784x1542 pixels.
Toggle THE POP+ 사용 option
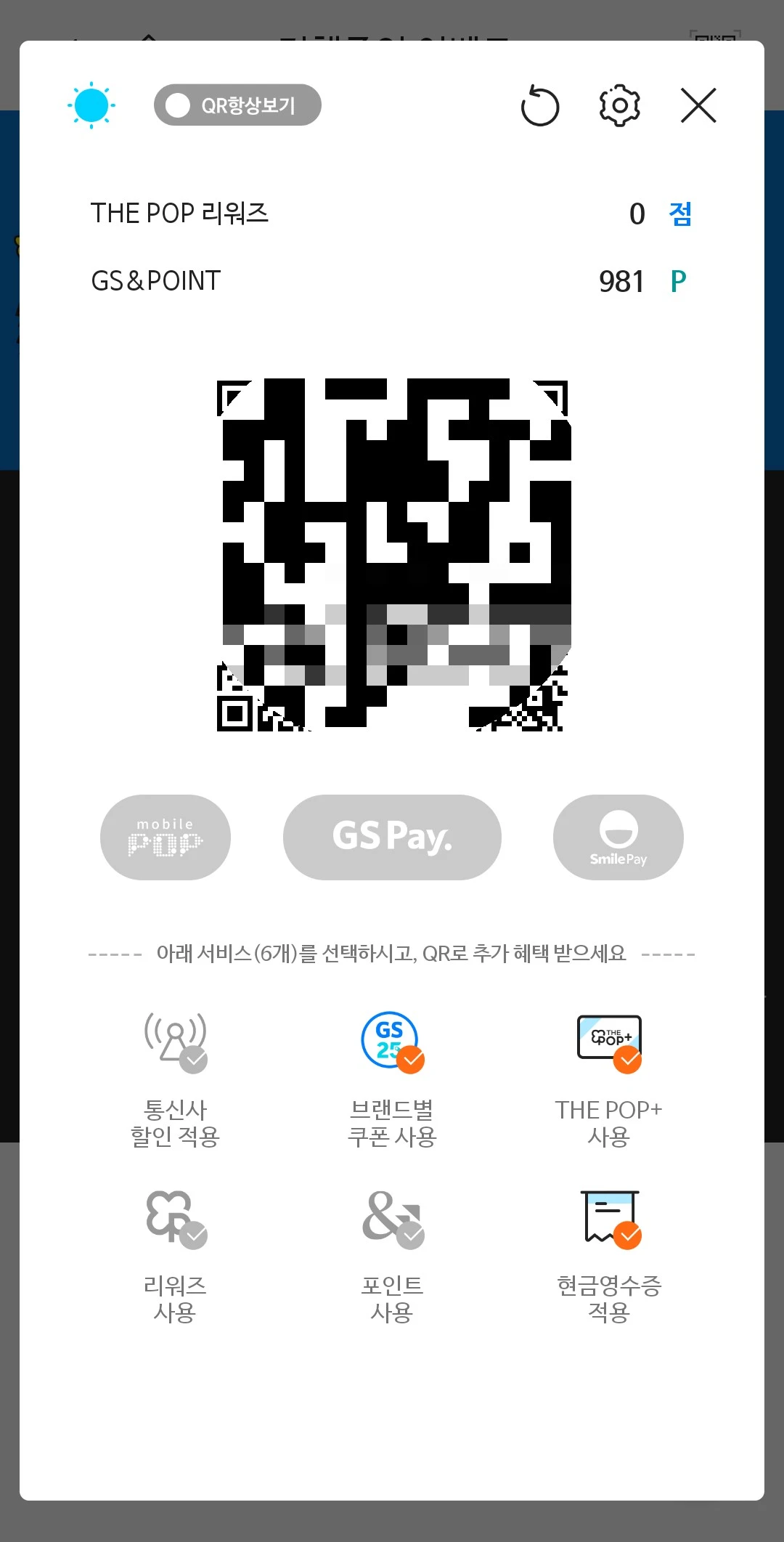click(x=608, y=1080)
